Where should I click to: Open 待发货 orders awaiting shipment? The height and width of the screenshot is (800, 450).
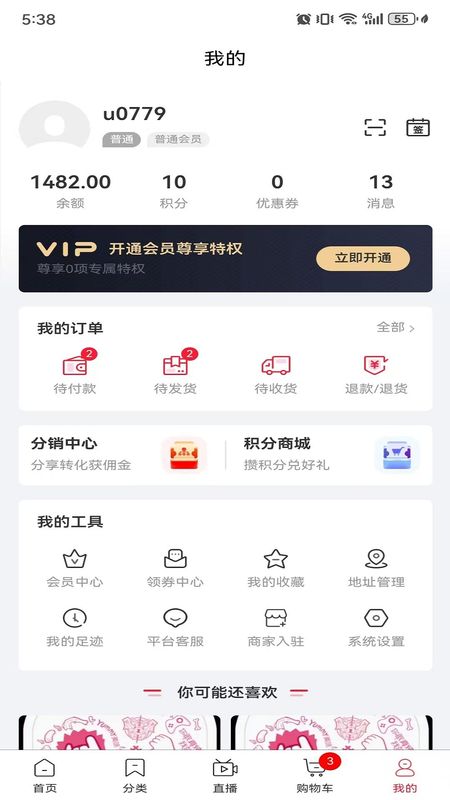pyautogui.click(x=175, y=372)
